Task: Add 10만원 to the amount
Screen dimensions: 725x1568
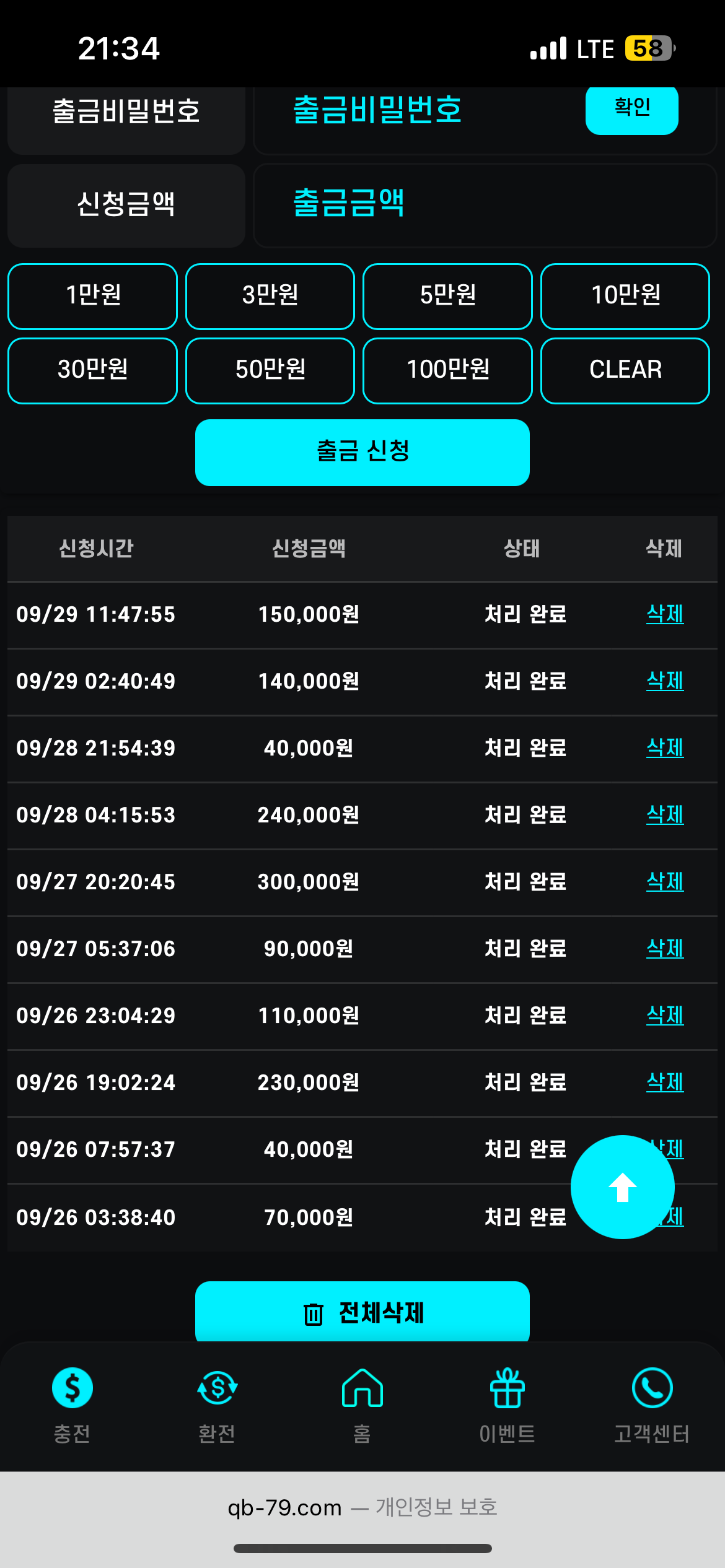Action: click(625, 296)
